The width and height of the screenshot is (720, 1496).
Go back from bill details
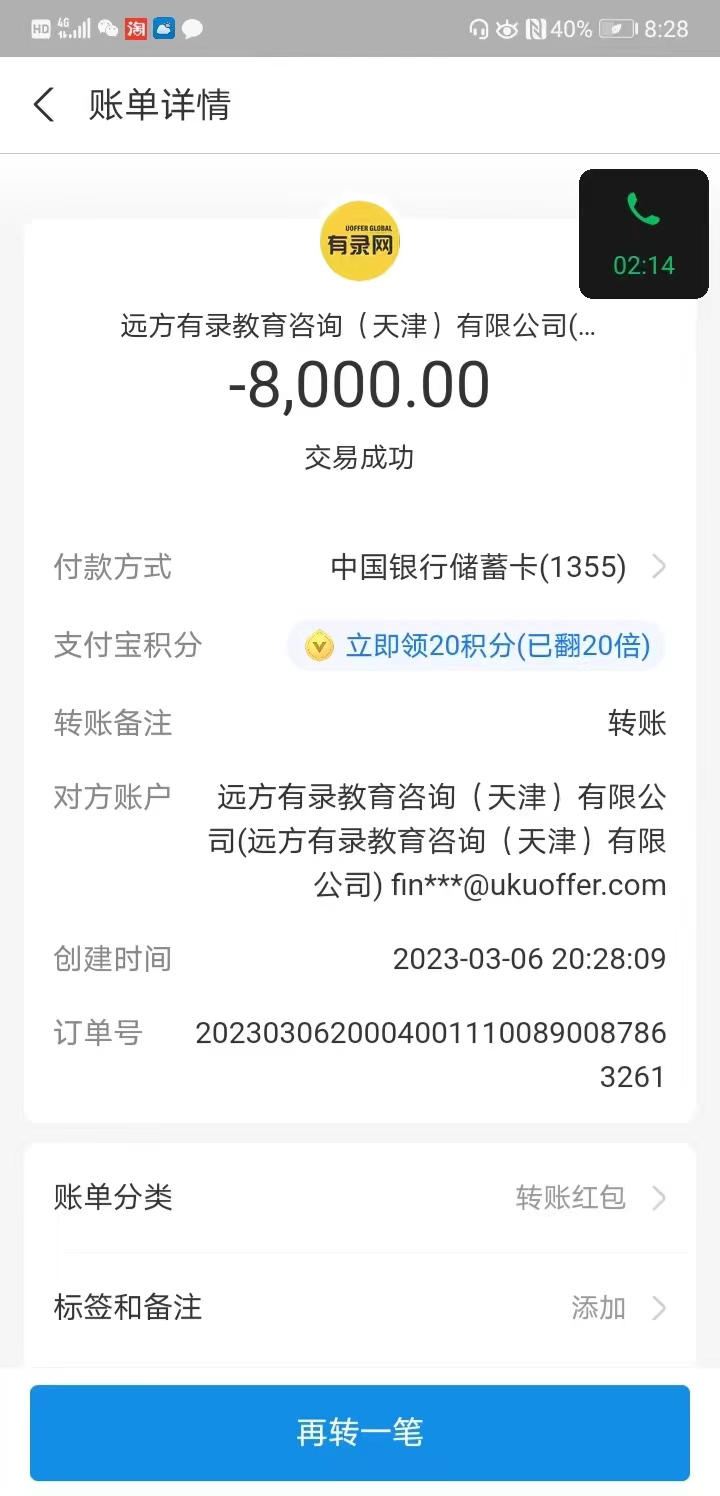(44, 105)
